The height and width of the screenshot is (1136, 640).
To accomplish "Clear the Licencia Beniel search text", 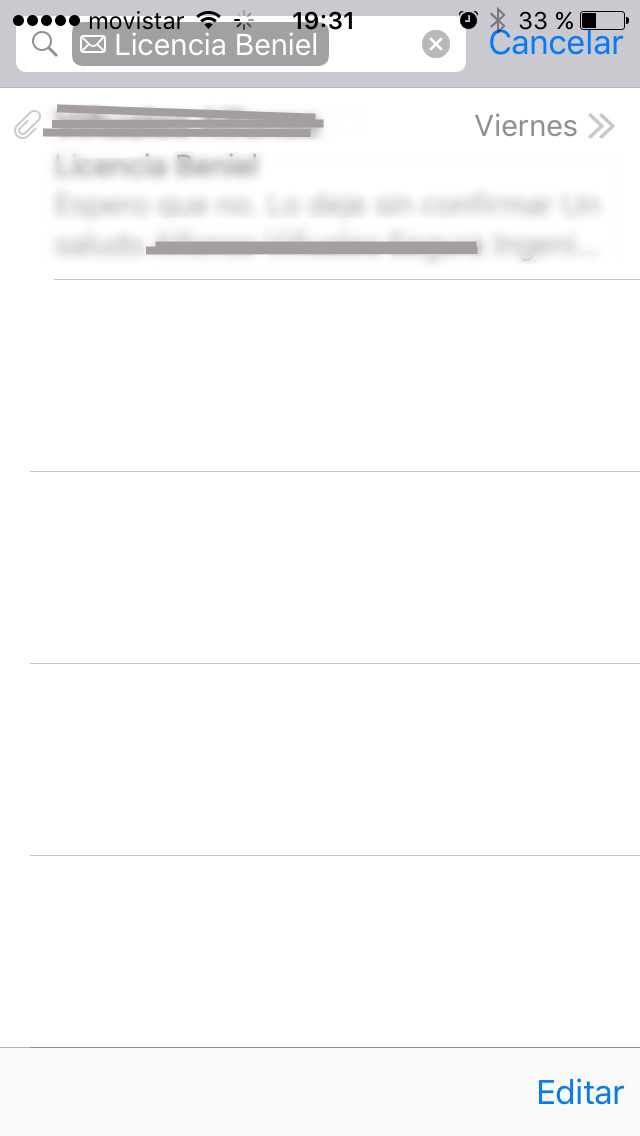I will [436, 45].
